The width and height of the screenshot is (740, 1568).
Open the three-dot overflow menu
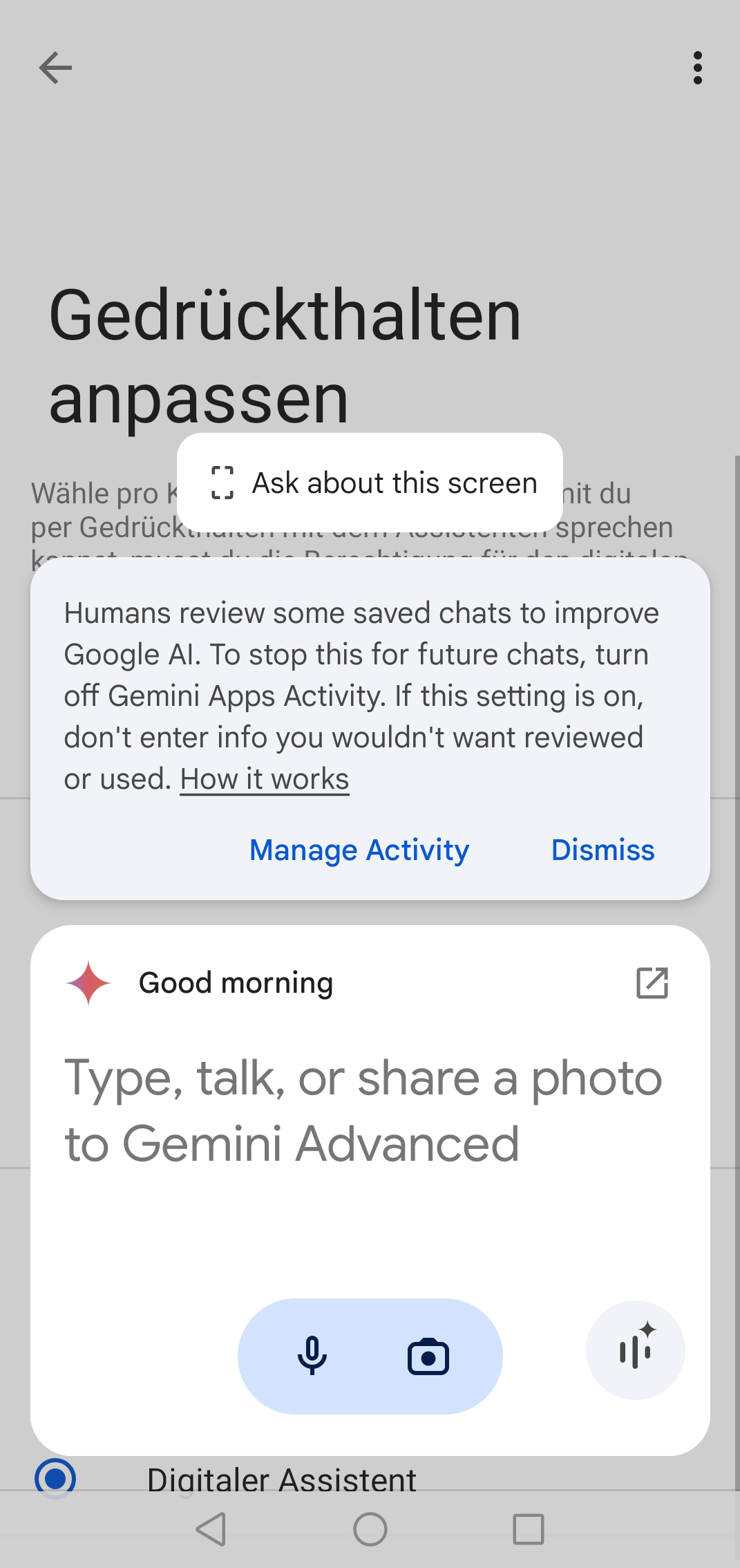point(697,68)
